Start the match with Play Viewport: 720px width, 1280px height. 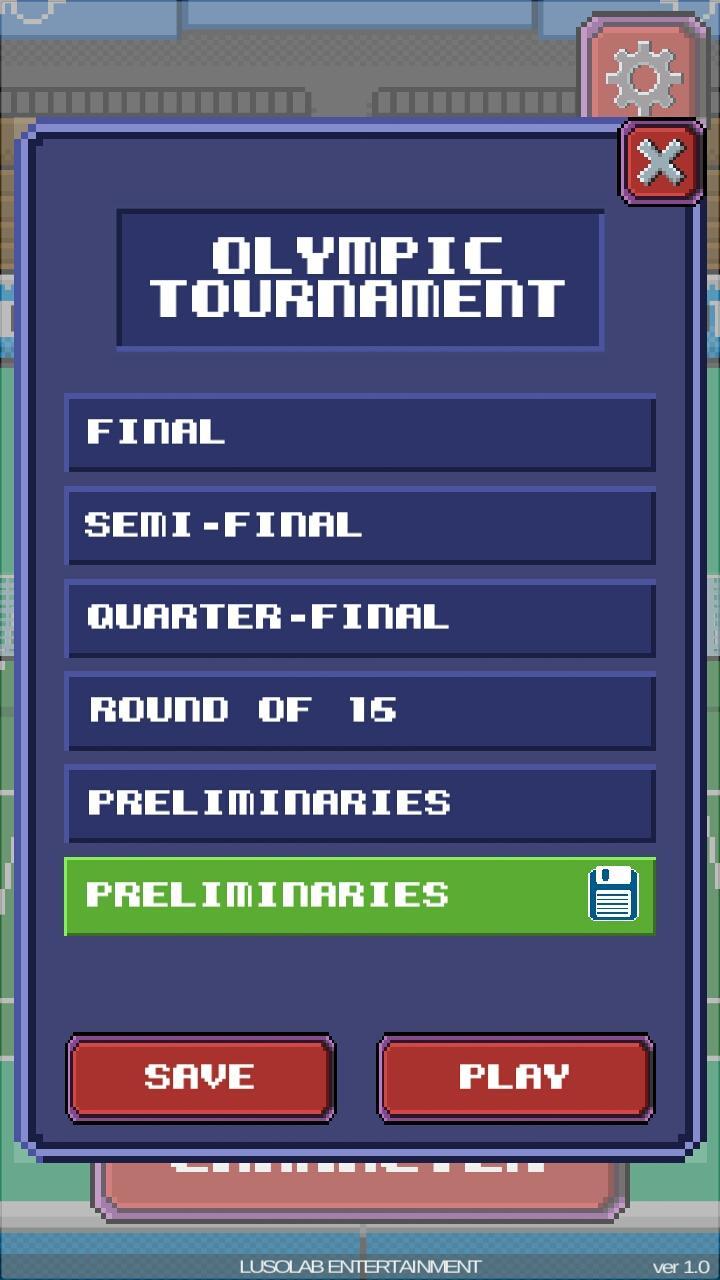tap(515, 1077)
